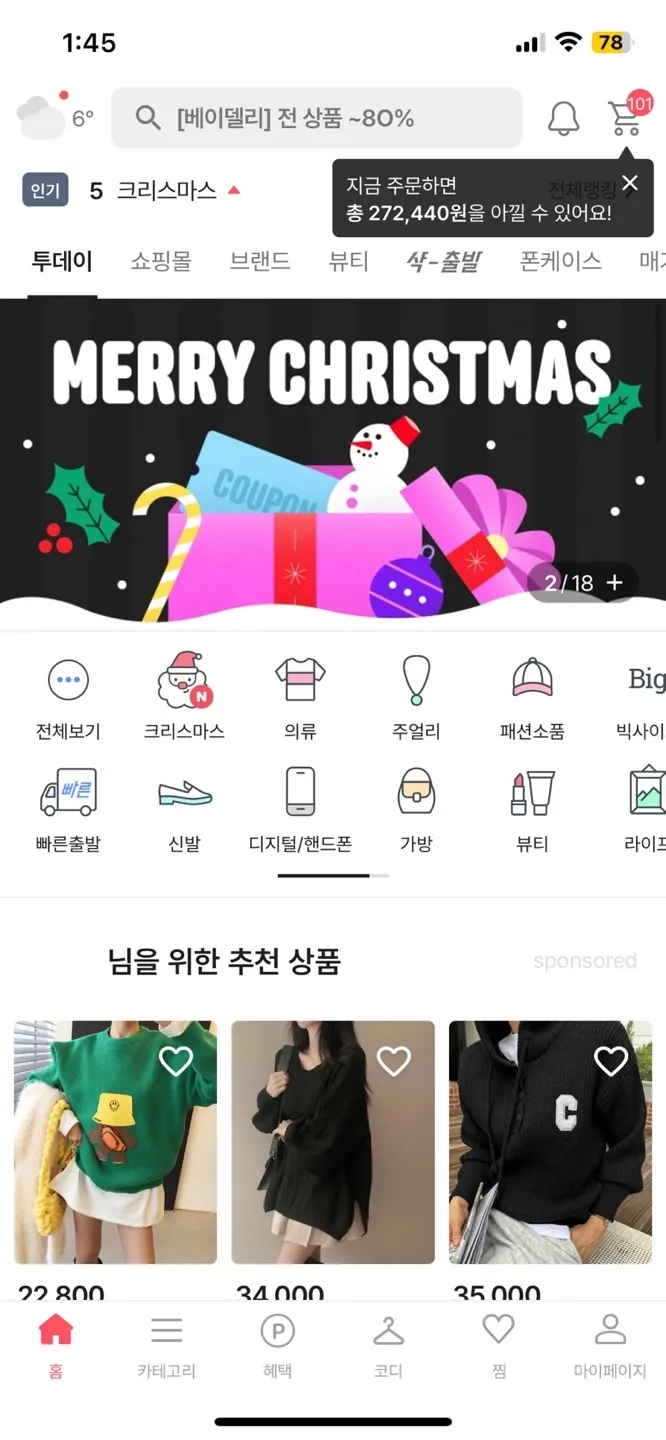Screen dimensions: 666x1440
Task: Like the green sweater priced 22,800
Action: click(x=176, y=1062)
